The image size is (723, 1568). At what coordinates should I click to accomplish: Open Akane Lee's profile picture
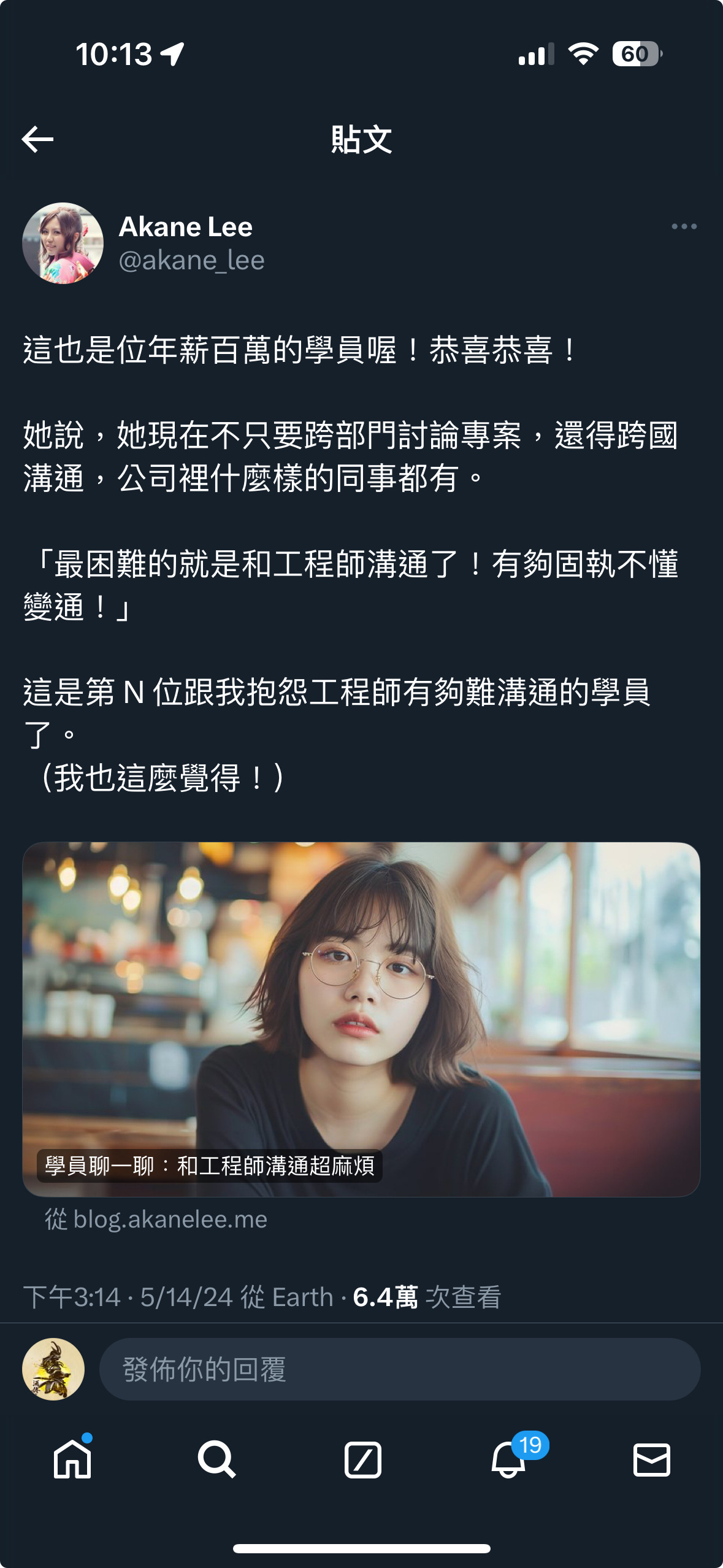pyautogui.click(x=63, y=244)
